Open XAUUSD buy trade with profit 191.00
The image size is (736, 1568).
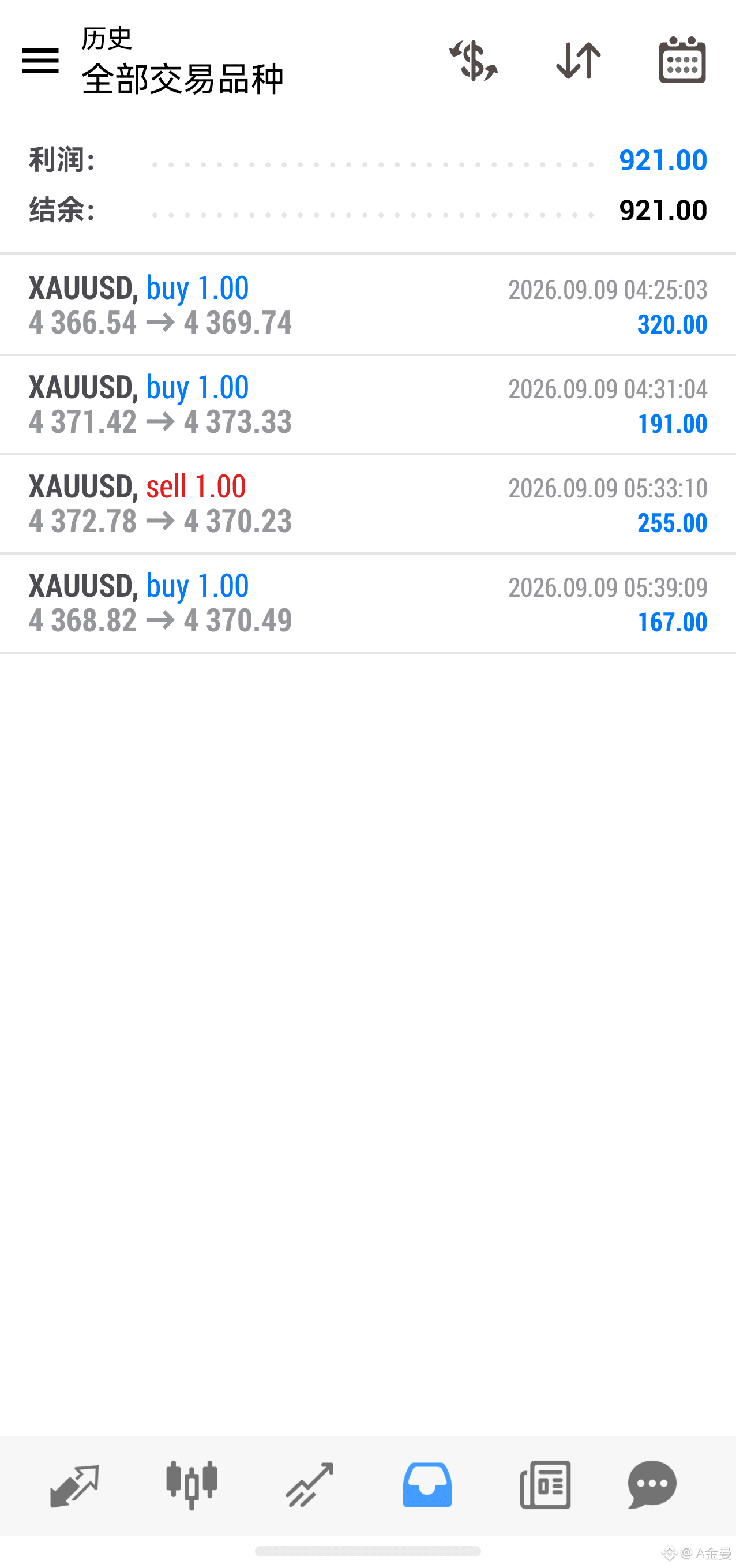click(368, 405)
